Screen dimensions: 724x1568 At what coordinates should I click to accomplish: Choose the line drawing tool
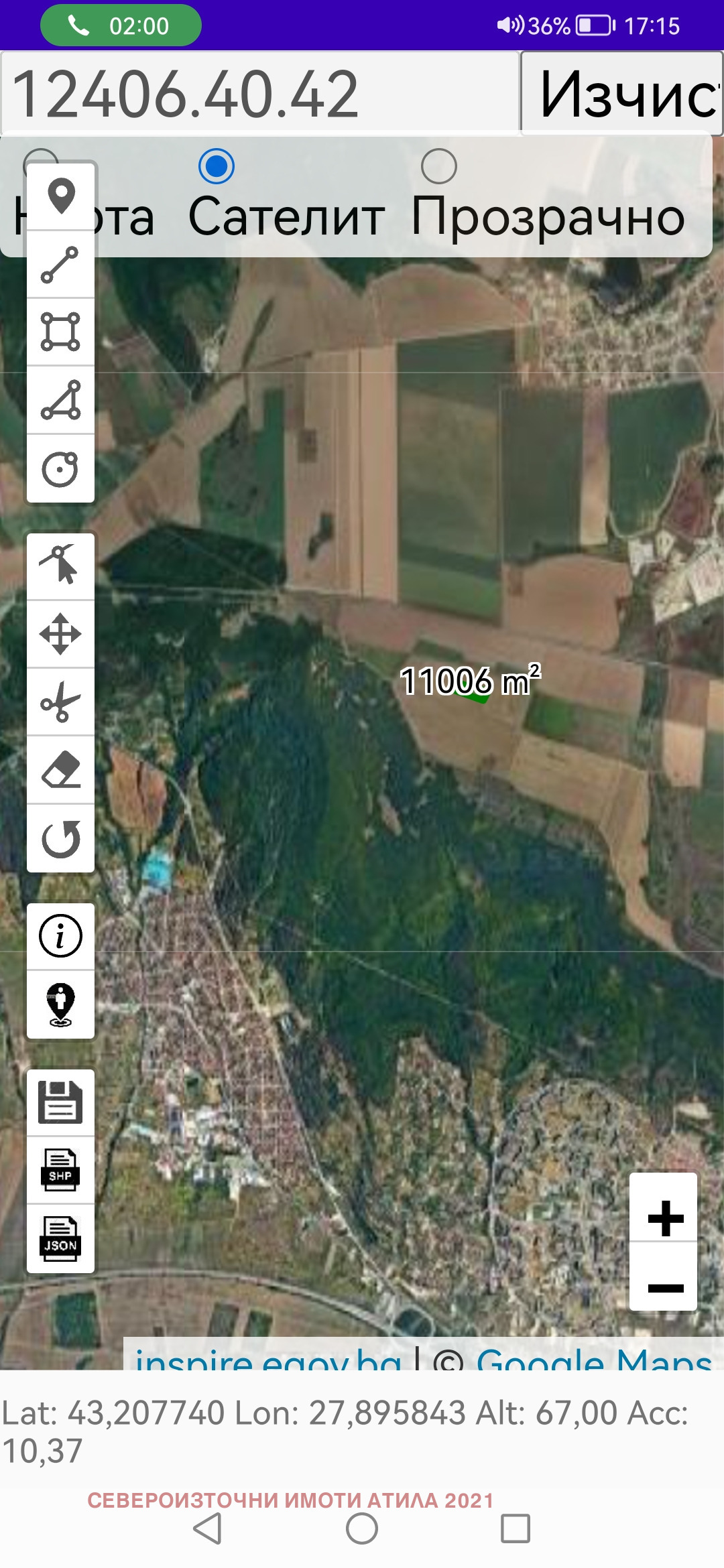(x=61, y=265)
